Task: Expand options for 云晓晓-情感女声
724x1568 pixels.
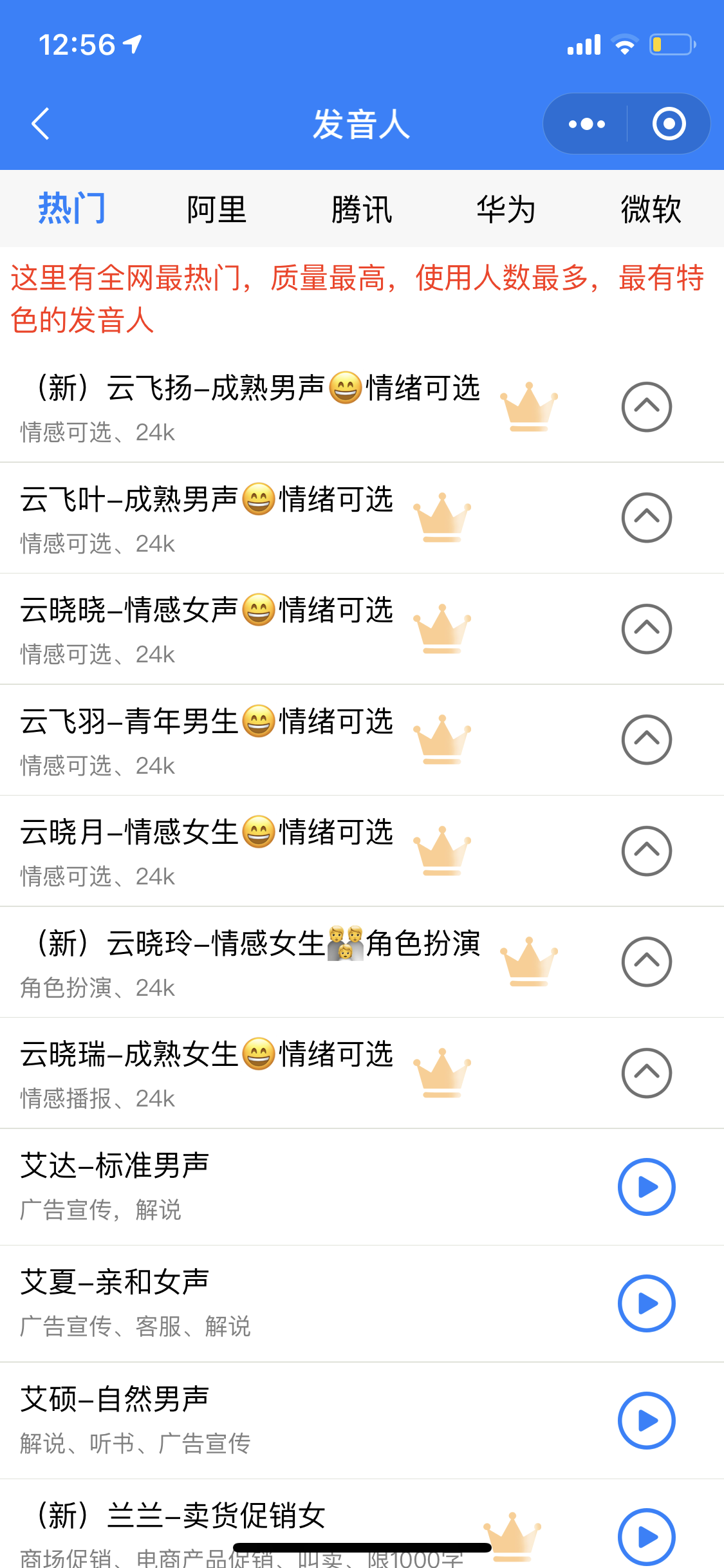Action: click(647, 629)
